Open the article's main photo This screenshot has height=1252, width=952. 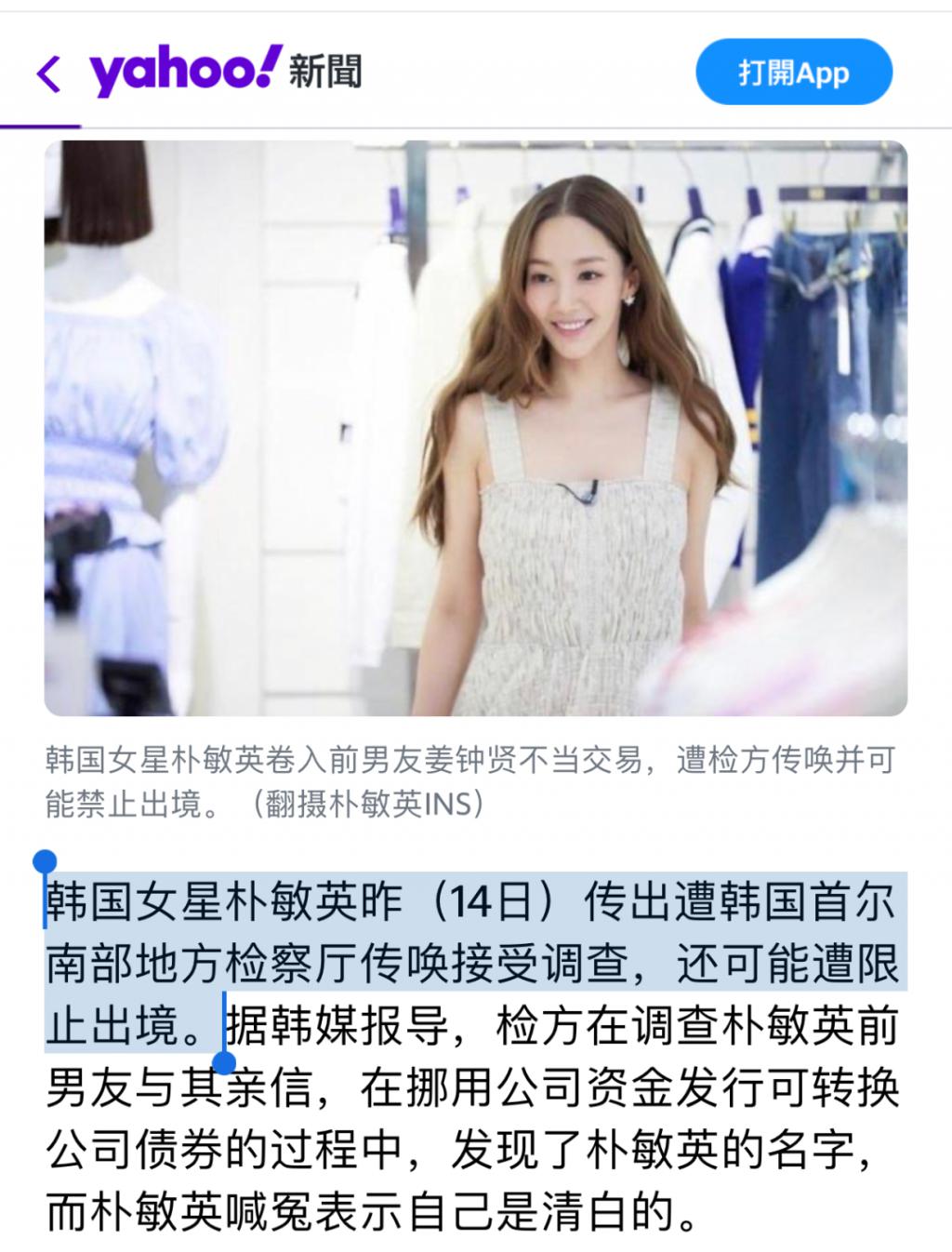476,428
